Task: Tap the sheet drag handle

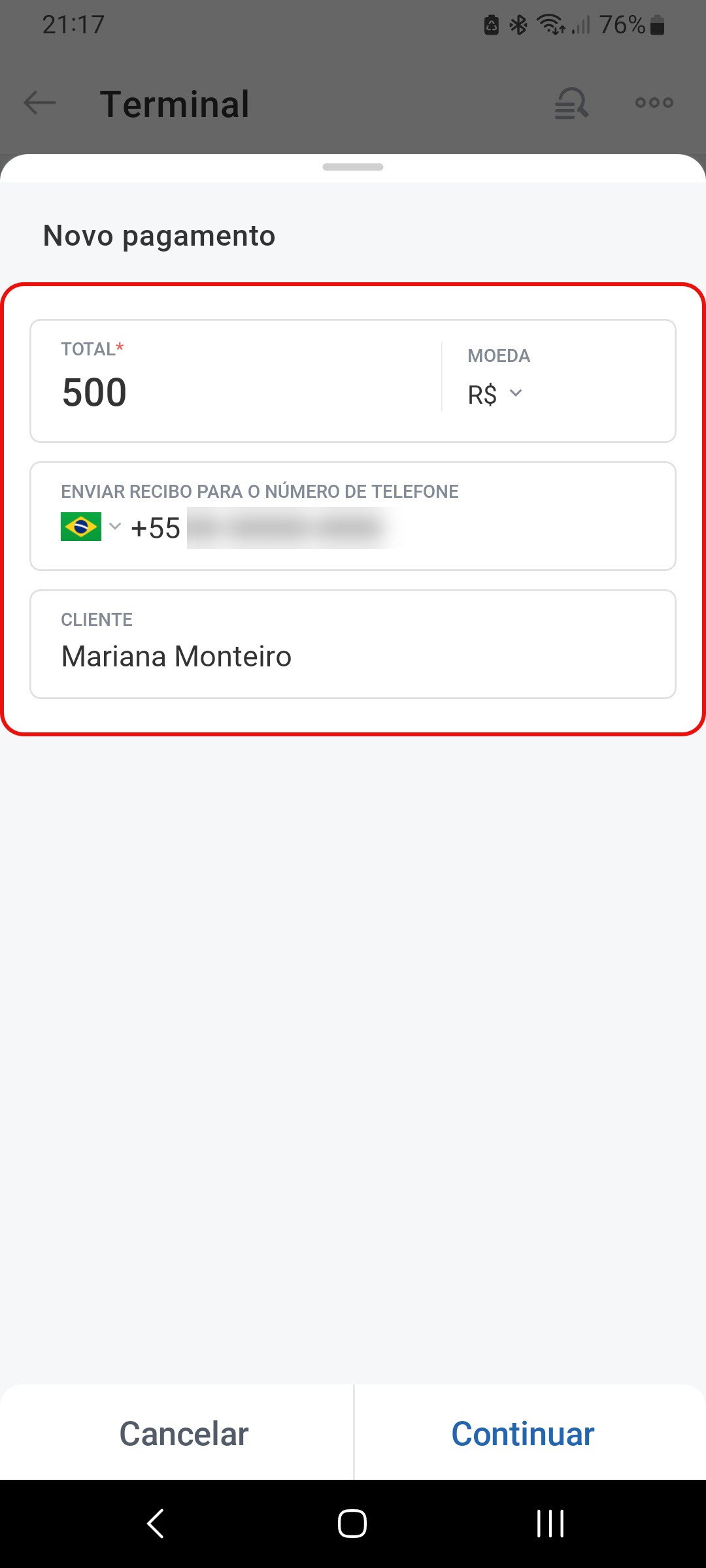Action: coord(353,167)
